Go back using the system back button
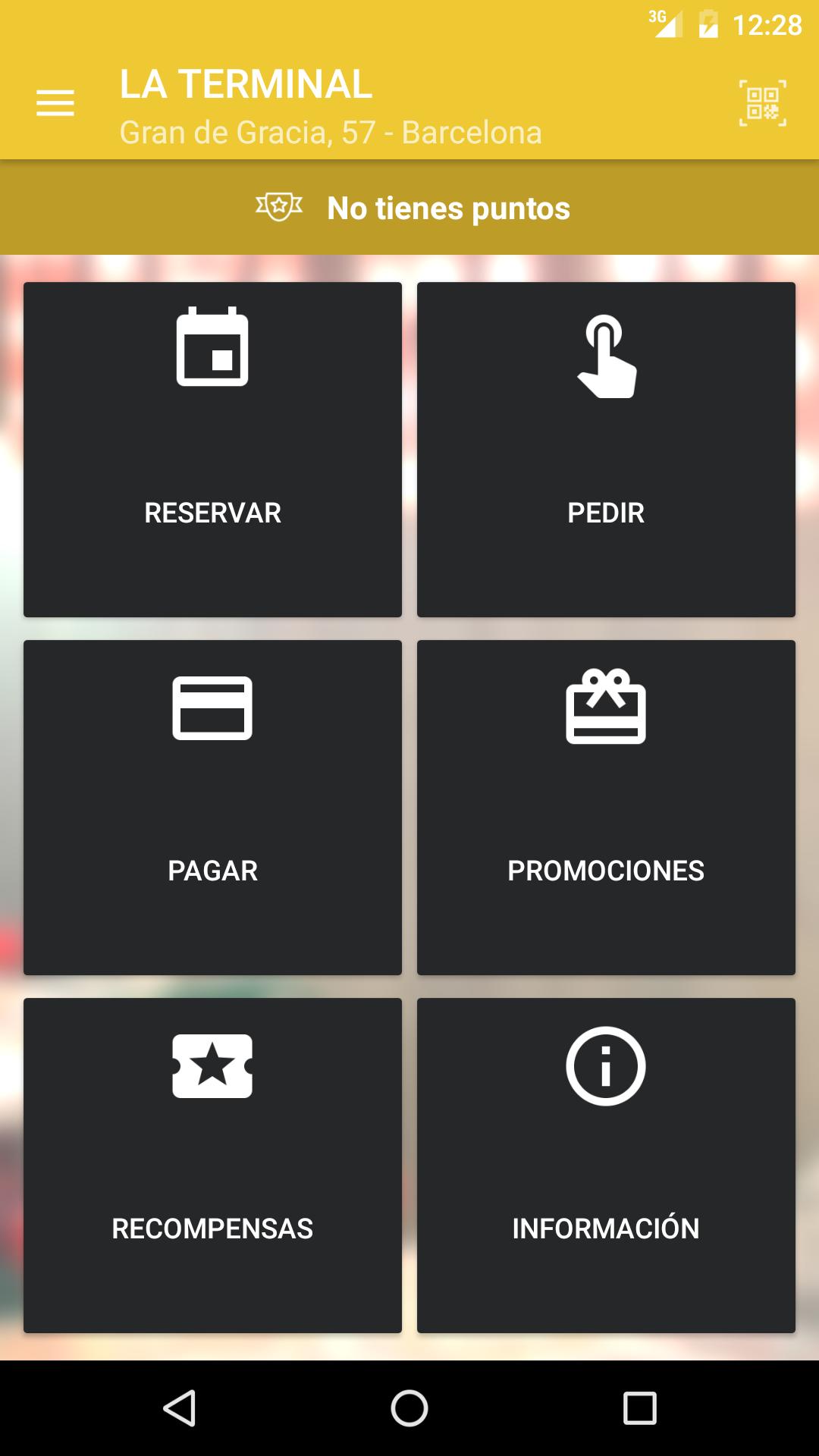819x1456 pixels. (x=180, y=1408)
